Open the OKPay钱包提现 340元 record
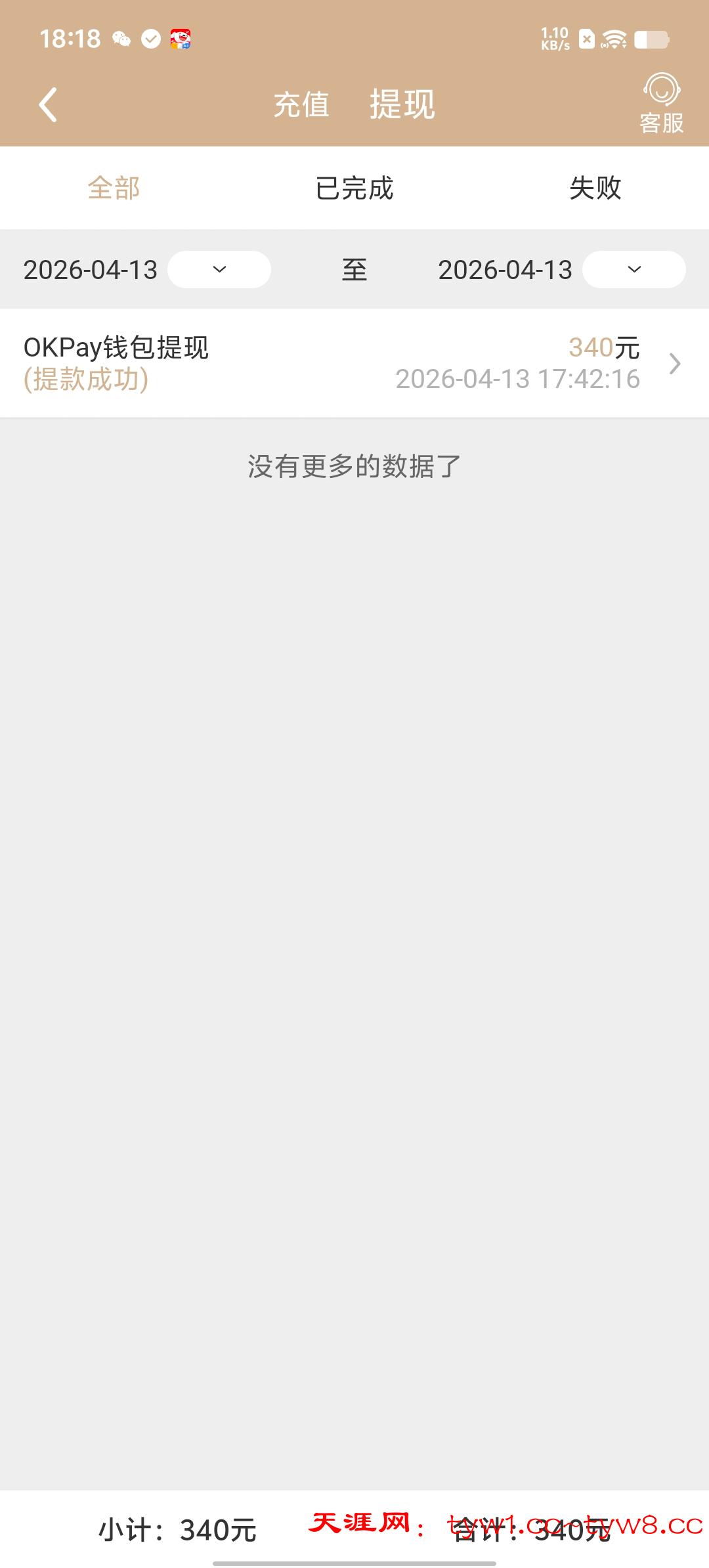The width and height of the screenshot is (709, 1568). pyautogui.click(x=354, y=363)
